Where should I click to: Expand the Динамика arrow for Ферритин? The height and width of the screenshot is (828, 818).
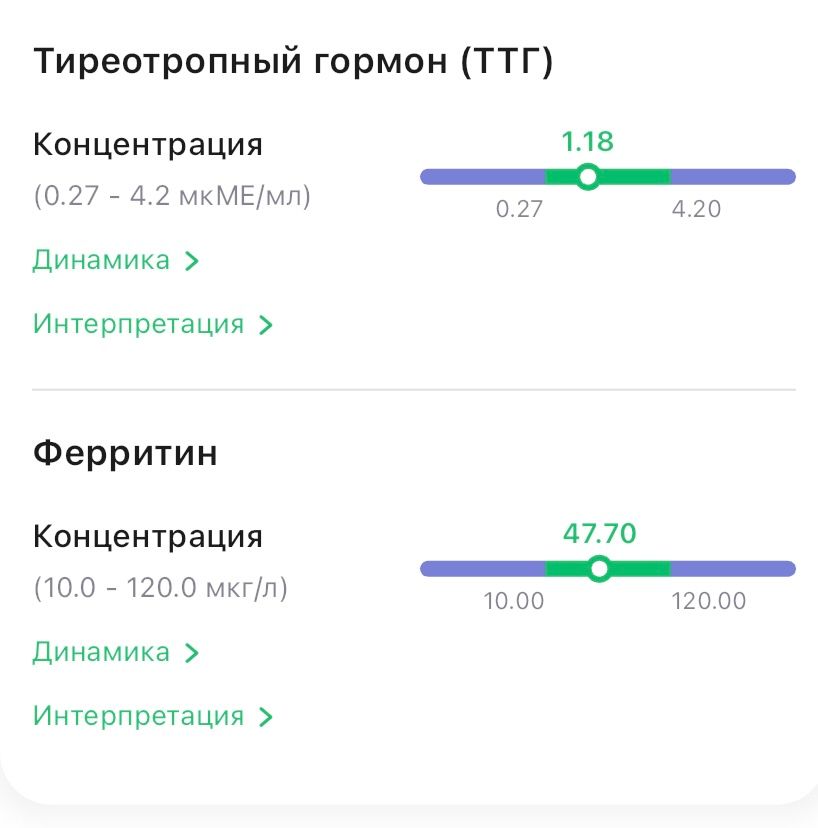(x=192, y=652)
